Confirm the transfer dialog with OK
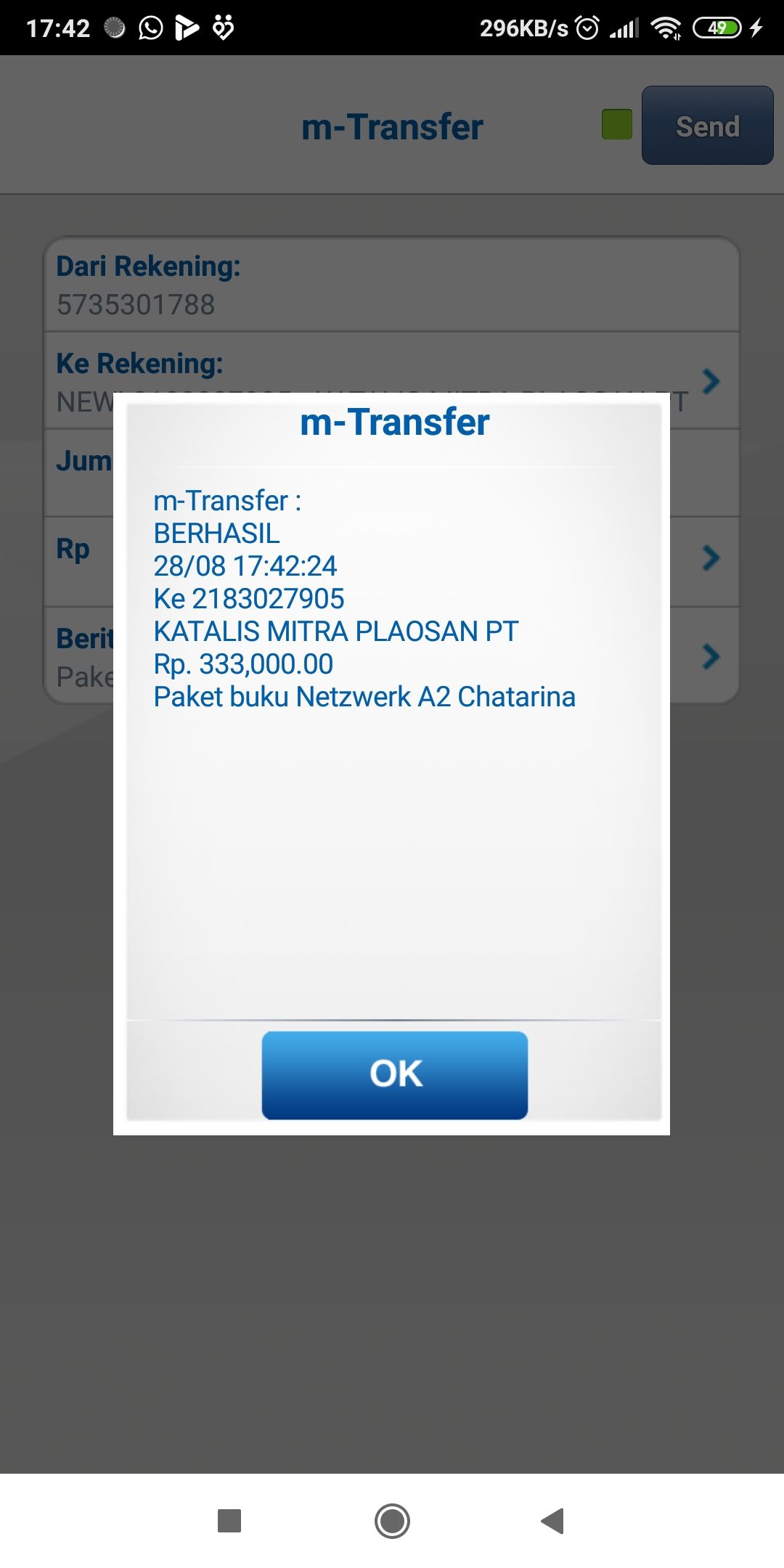 pos(395,1074)
